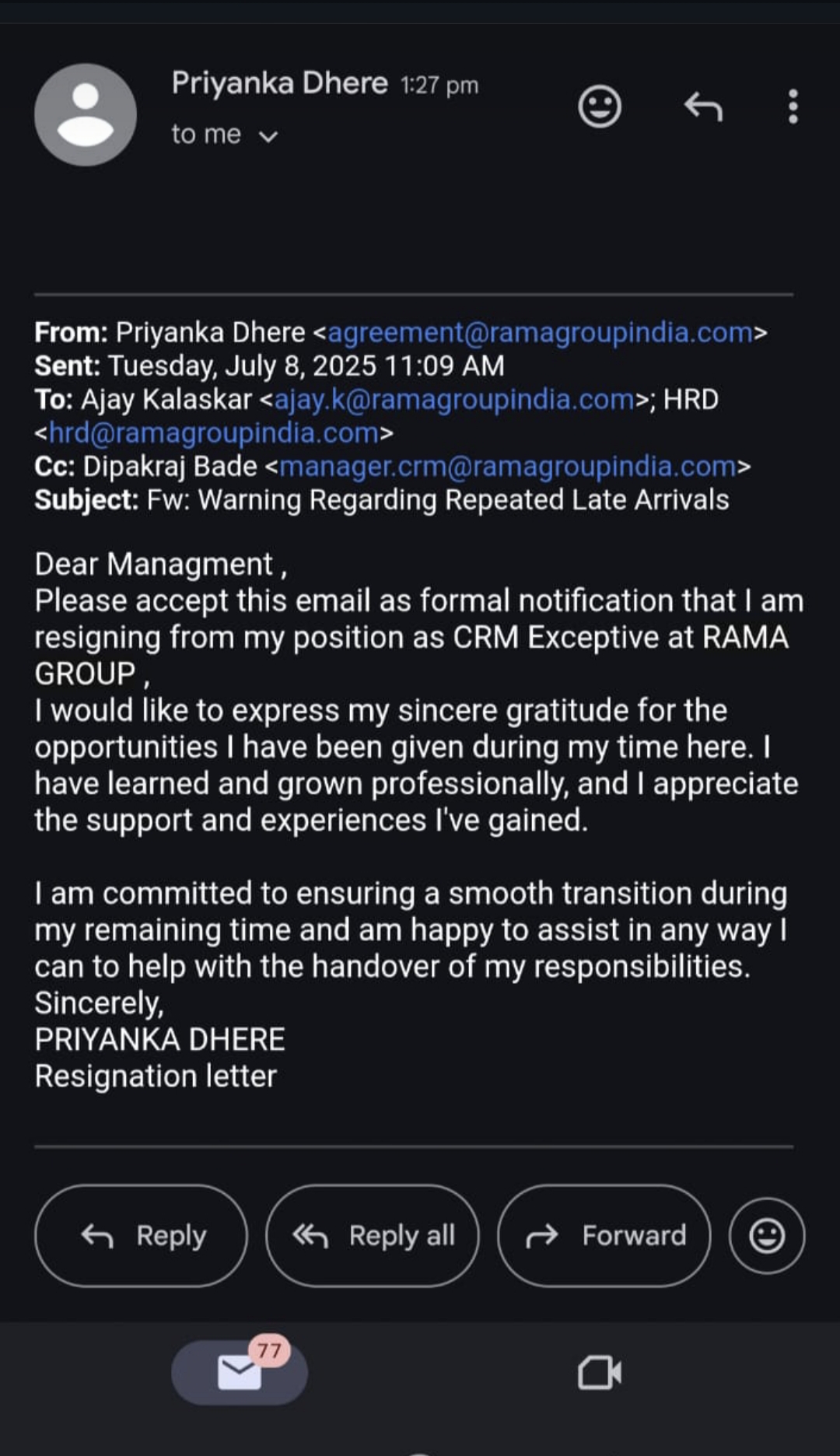Open the ajay.k@ramagroupindia.com email link
840x1456 pixels.
click(454, 400)
